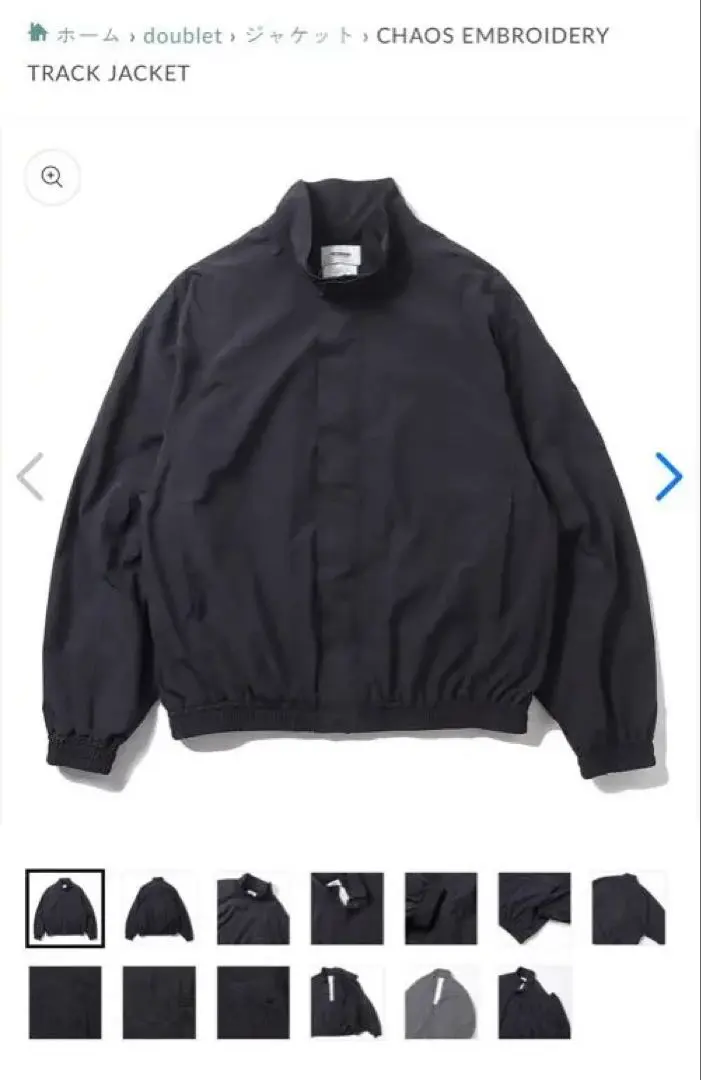
Task: Go back to the previous product image
Action: click(31, 477)
